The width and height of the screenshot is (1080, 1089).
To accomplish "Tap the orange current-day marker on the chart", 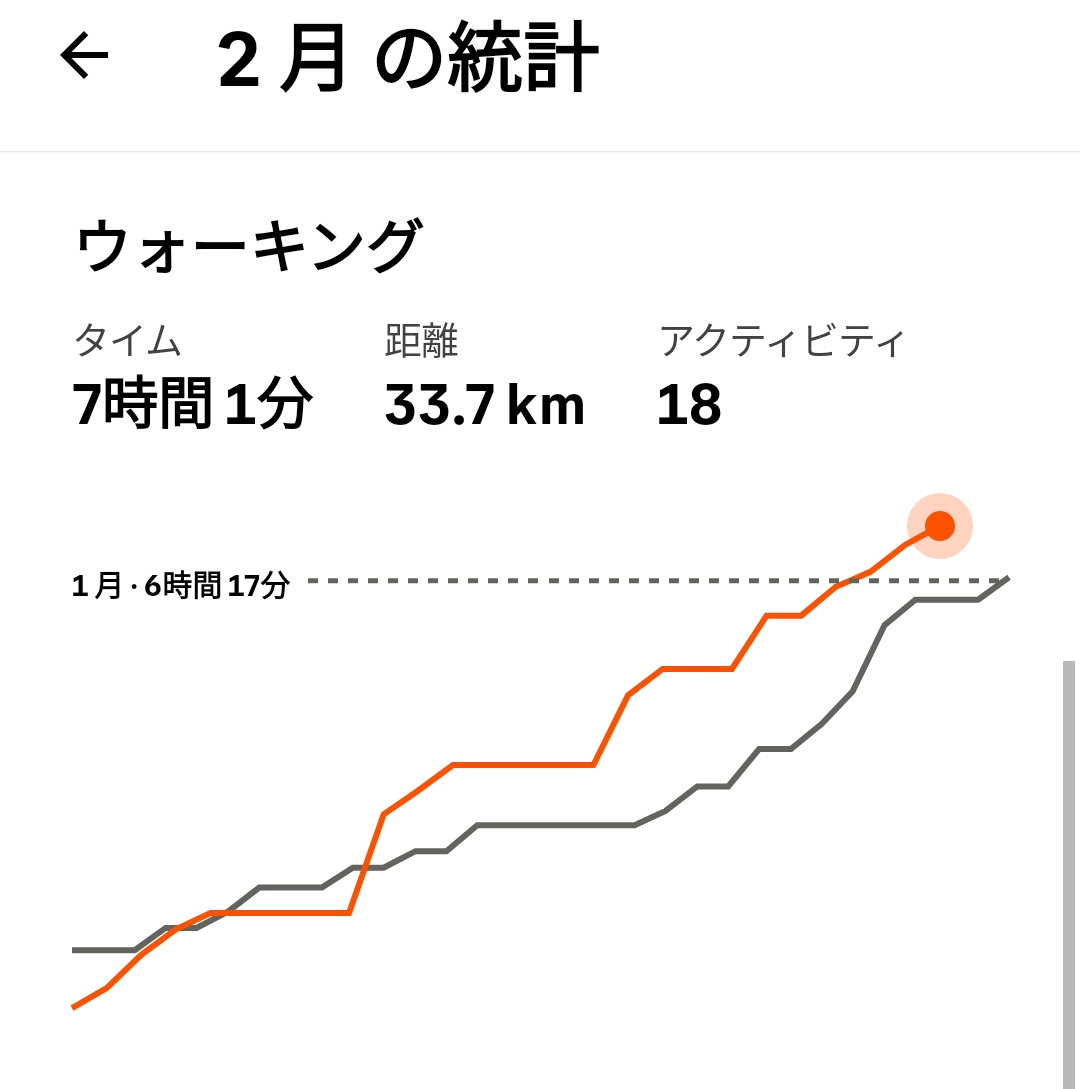I will pos(940,525).
